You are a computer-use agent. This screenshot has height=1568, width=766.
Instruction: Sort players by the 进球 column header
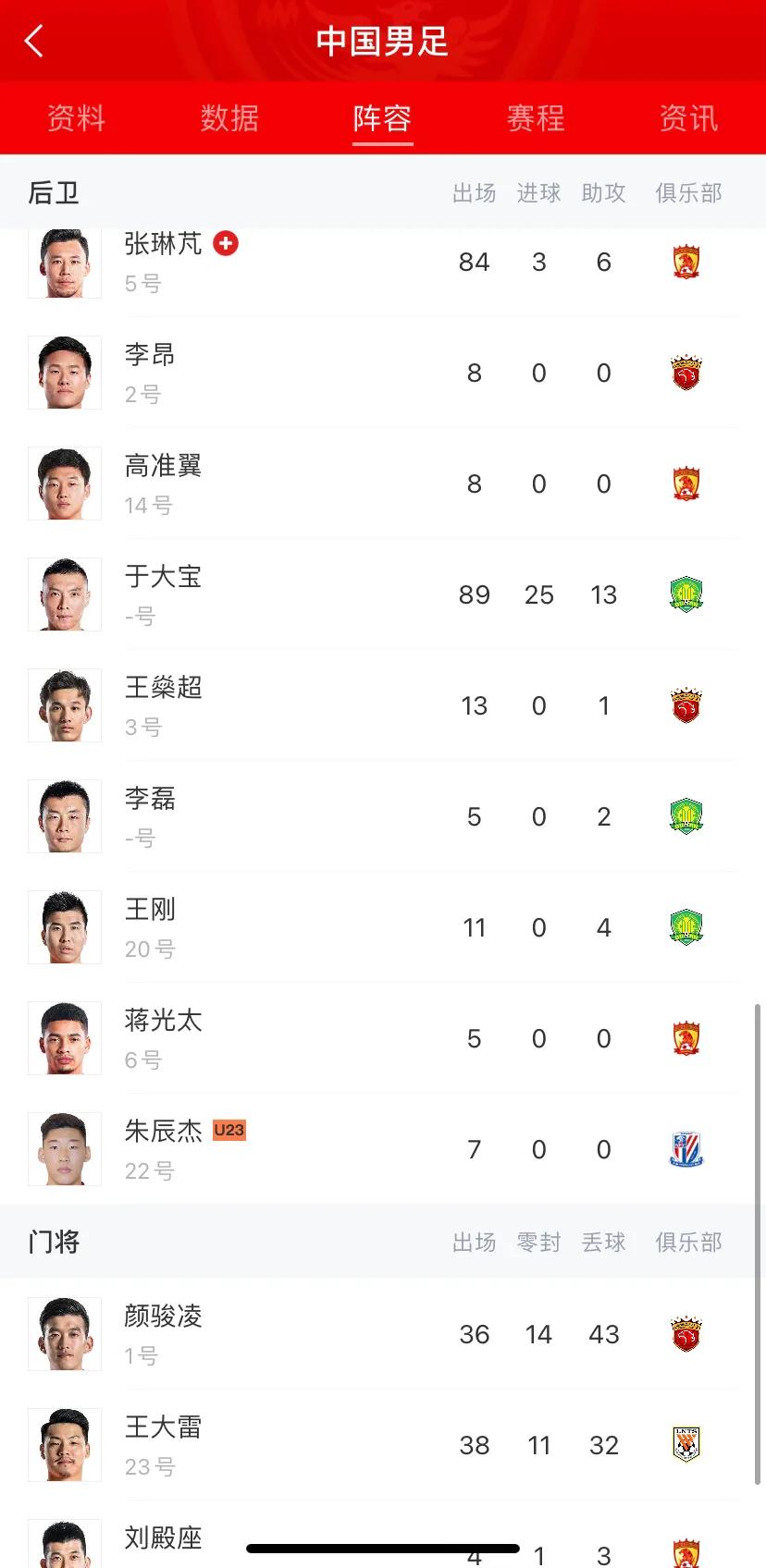point(538,193)
